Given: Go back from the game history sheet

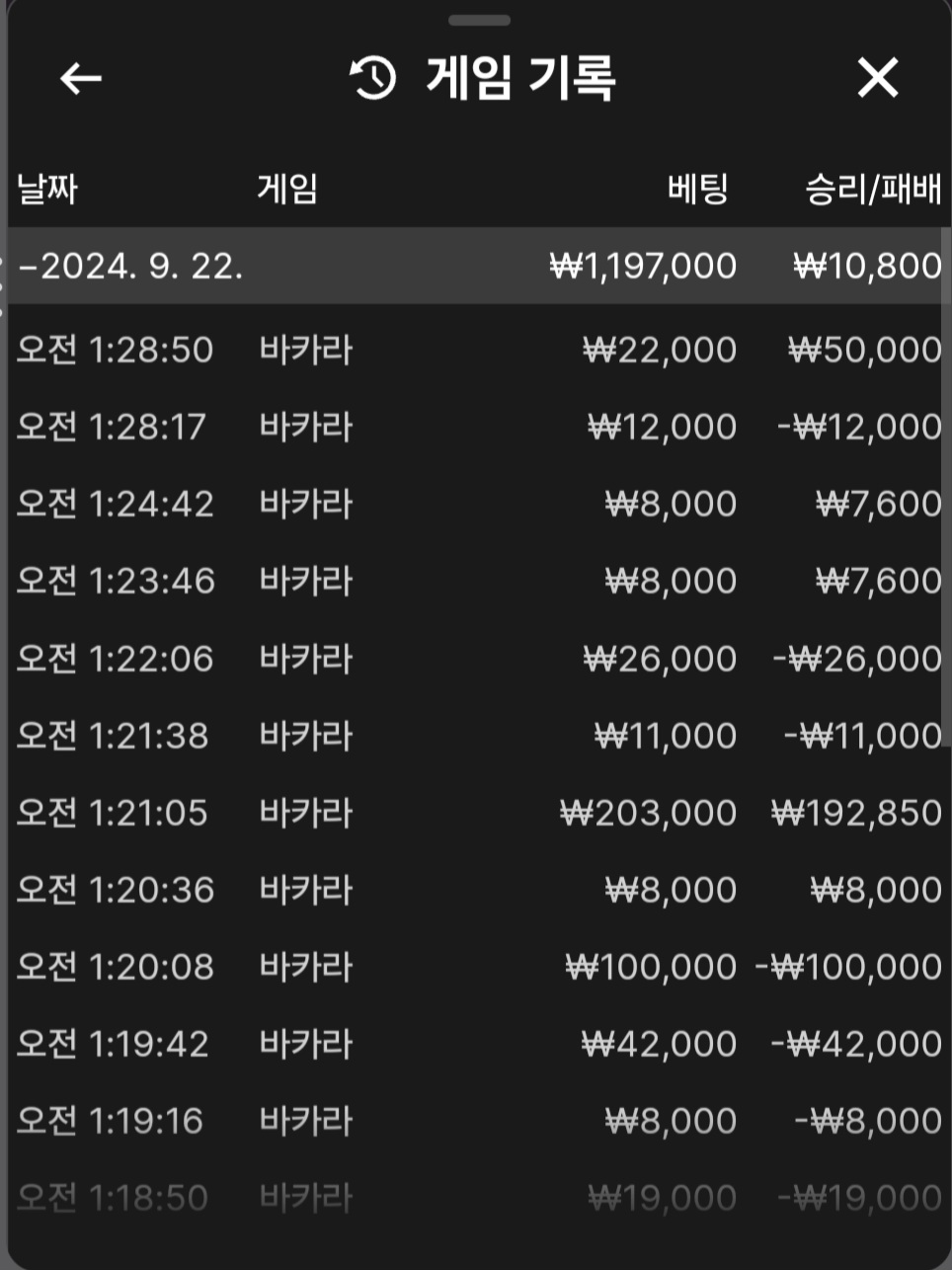Looking at the screenshot, I should click(81, 78).
